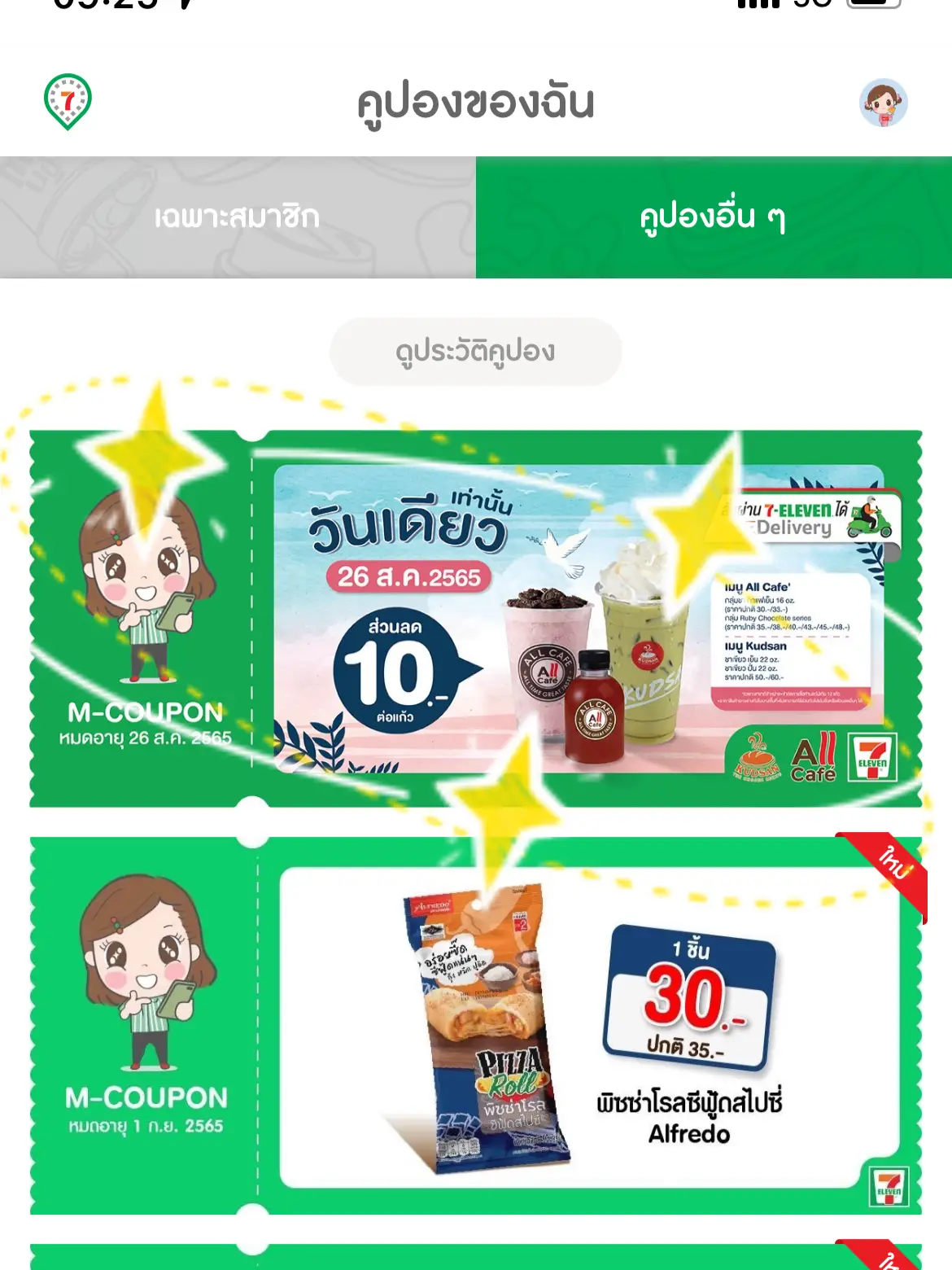Tap the 7-Eleven logo on the drink coupon
The height and width of the screenshot is (1270, 952).
tap(872, 755)
